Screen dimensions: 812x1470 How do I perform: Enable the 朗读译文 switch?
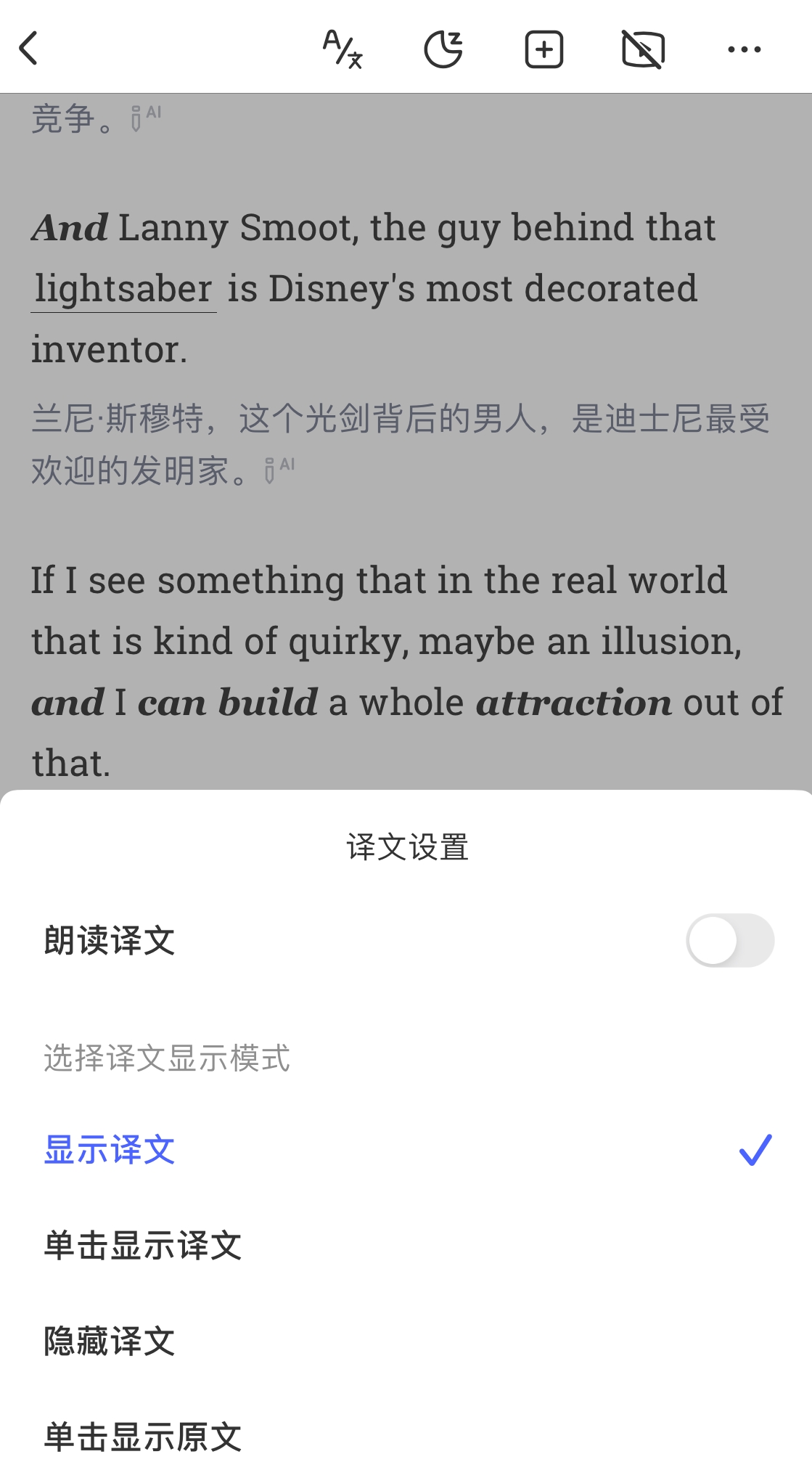[730, 940]
